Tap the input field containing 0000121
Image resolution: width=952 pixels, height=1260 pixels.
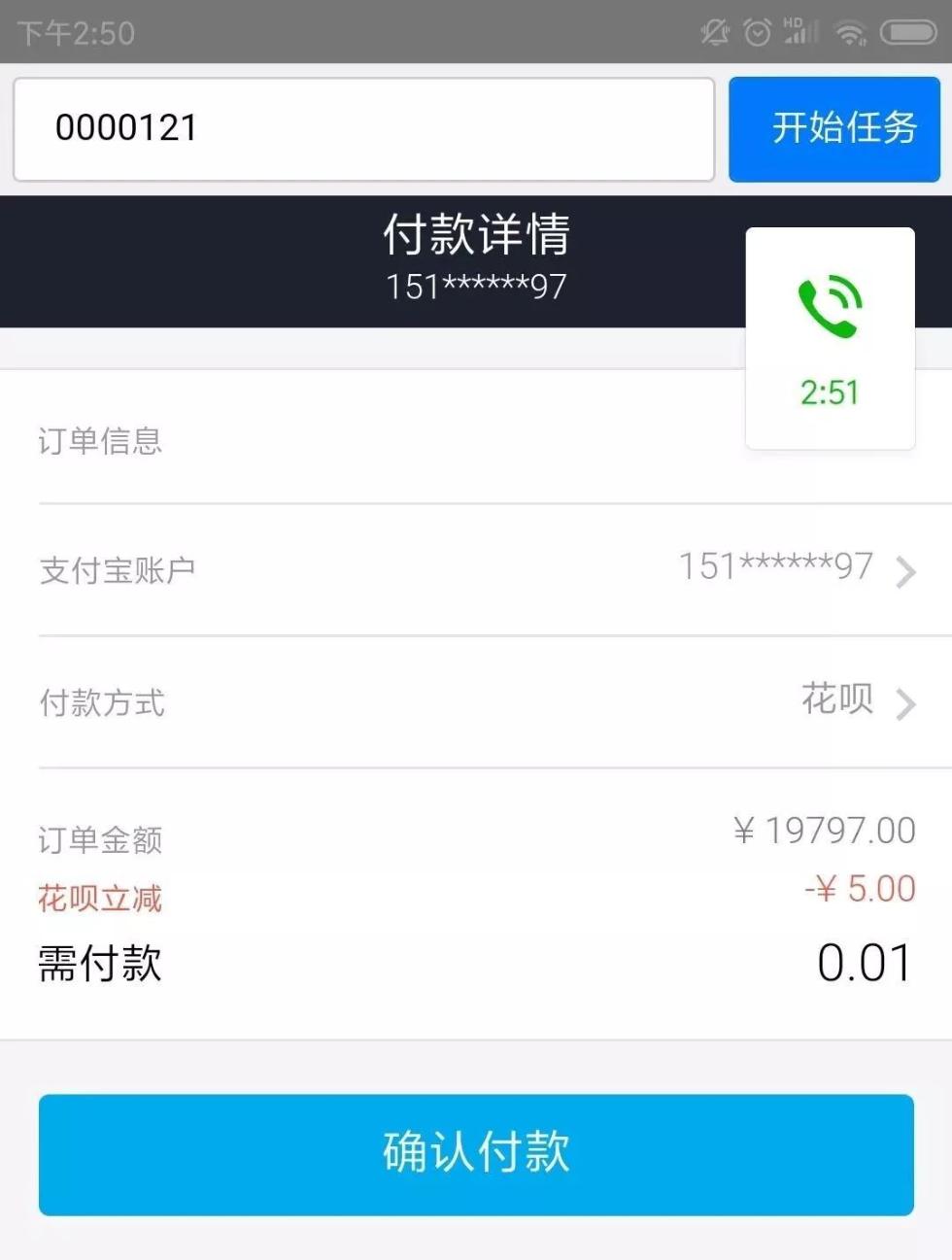[363, 129]
